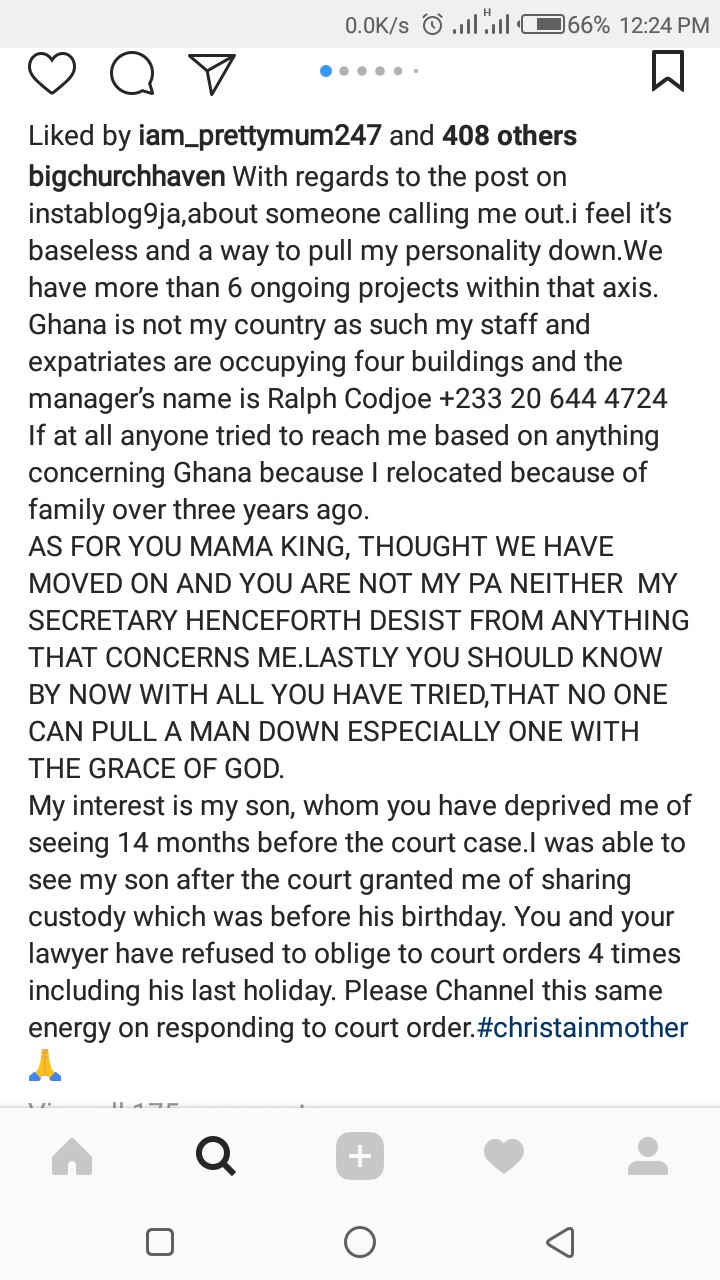Open the #christainmother hashtag

pyautogui.click(x=583, y=1028)
